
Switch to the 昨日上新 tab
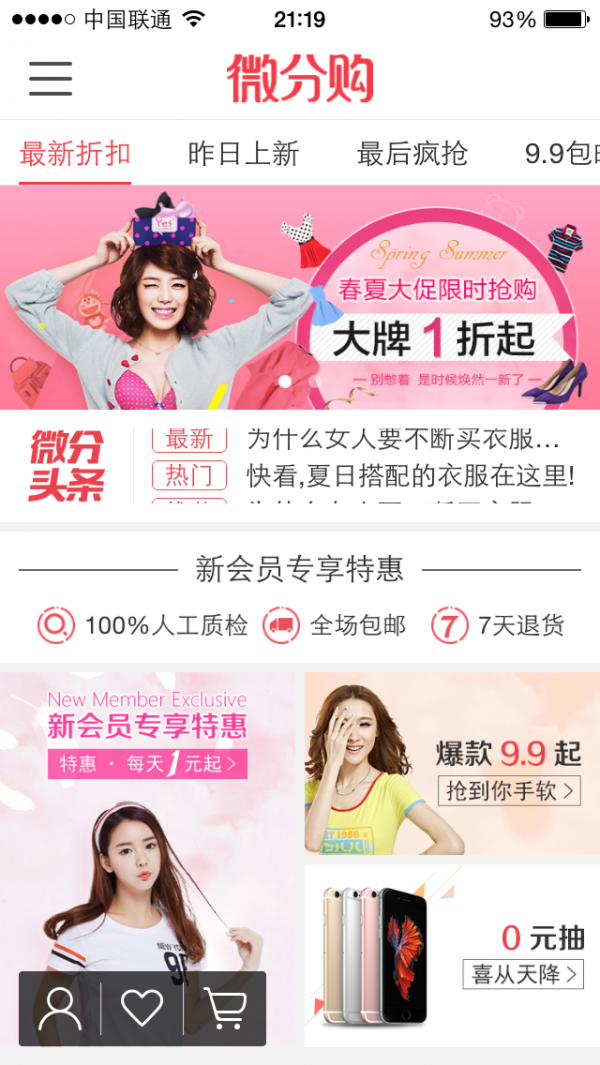243,154
